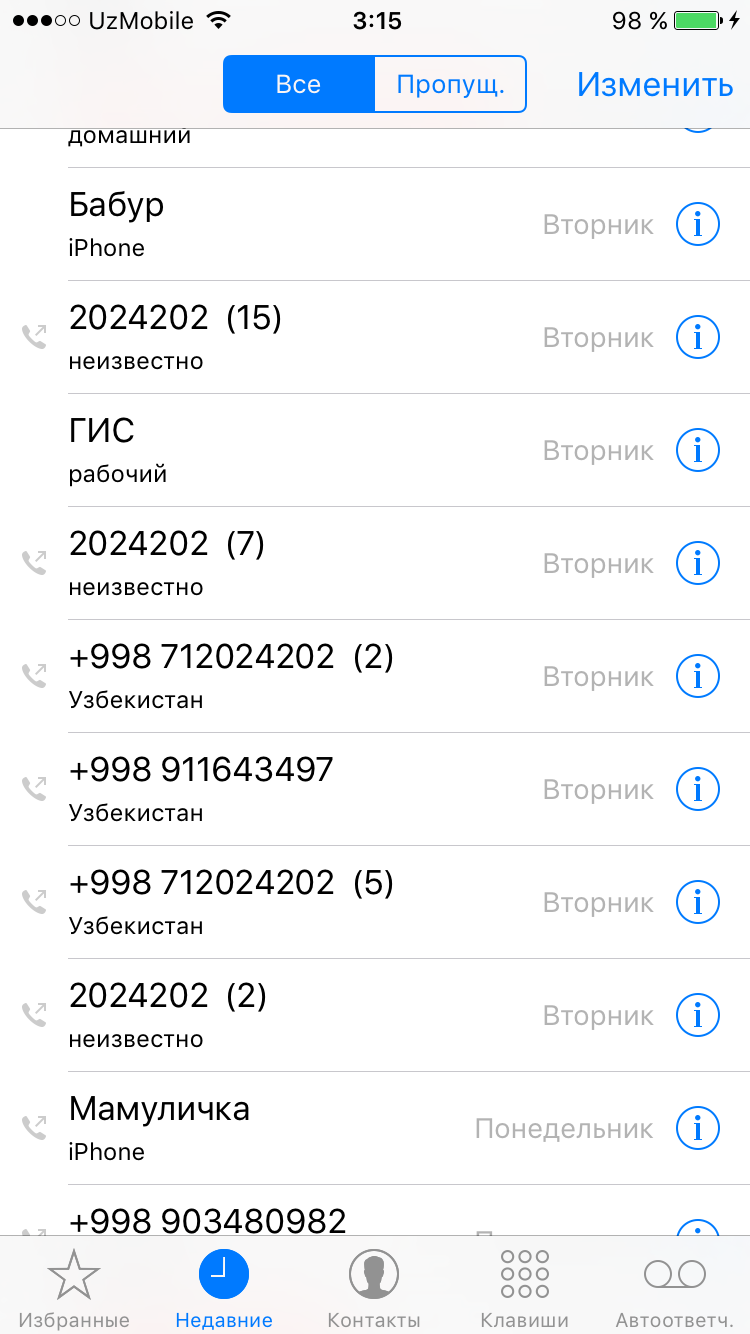
Task: Switch to the Пропущ. missed calls segment
Action: pyautogui.click(x=449, y=84)
